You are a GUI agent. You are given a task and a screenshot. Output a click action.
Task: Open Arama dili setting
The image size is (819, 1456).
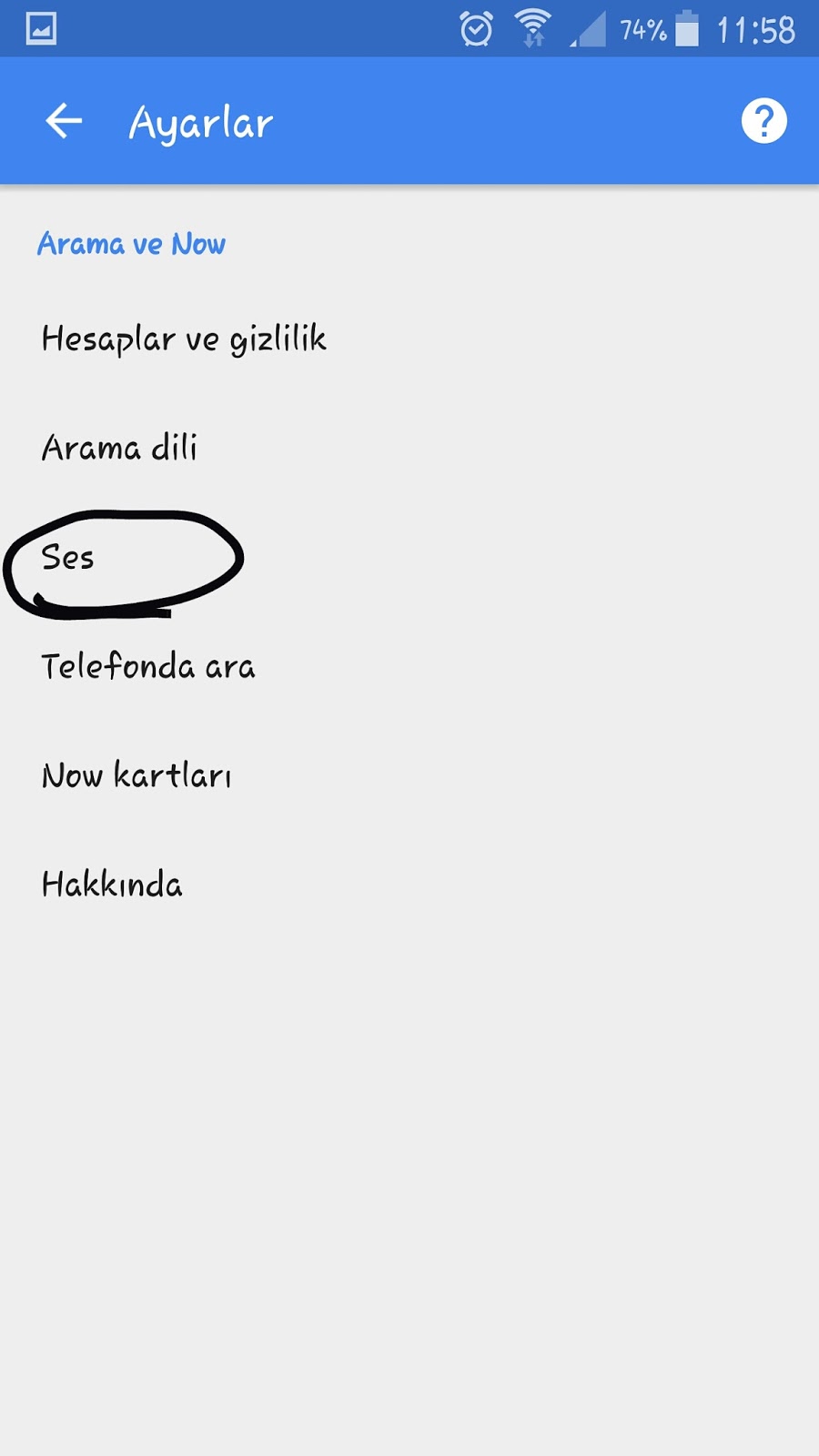point(119,448)
